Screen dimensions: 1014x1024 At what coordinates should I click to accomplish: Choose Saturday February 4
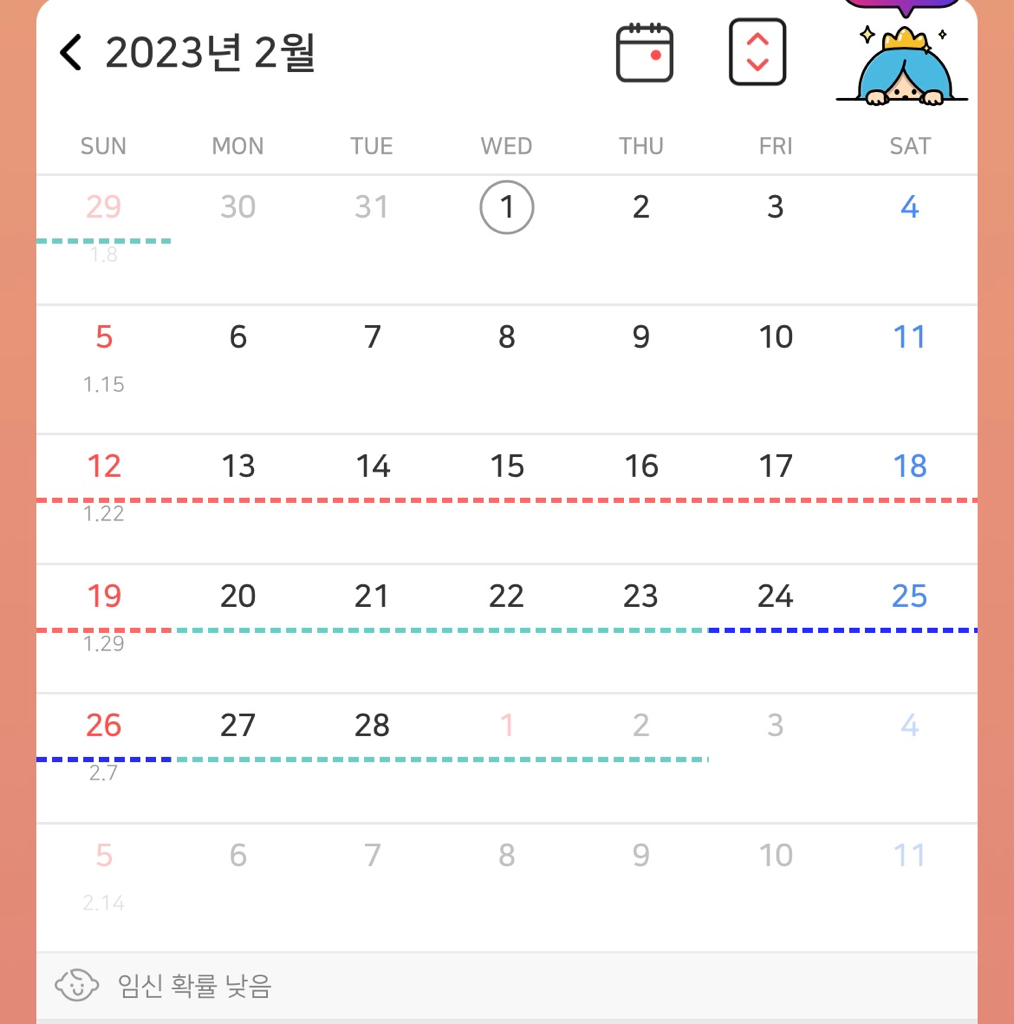click(909, 208)
